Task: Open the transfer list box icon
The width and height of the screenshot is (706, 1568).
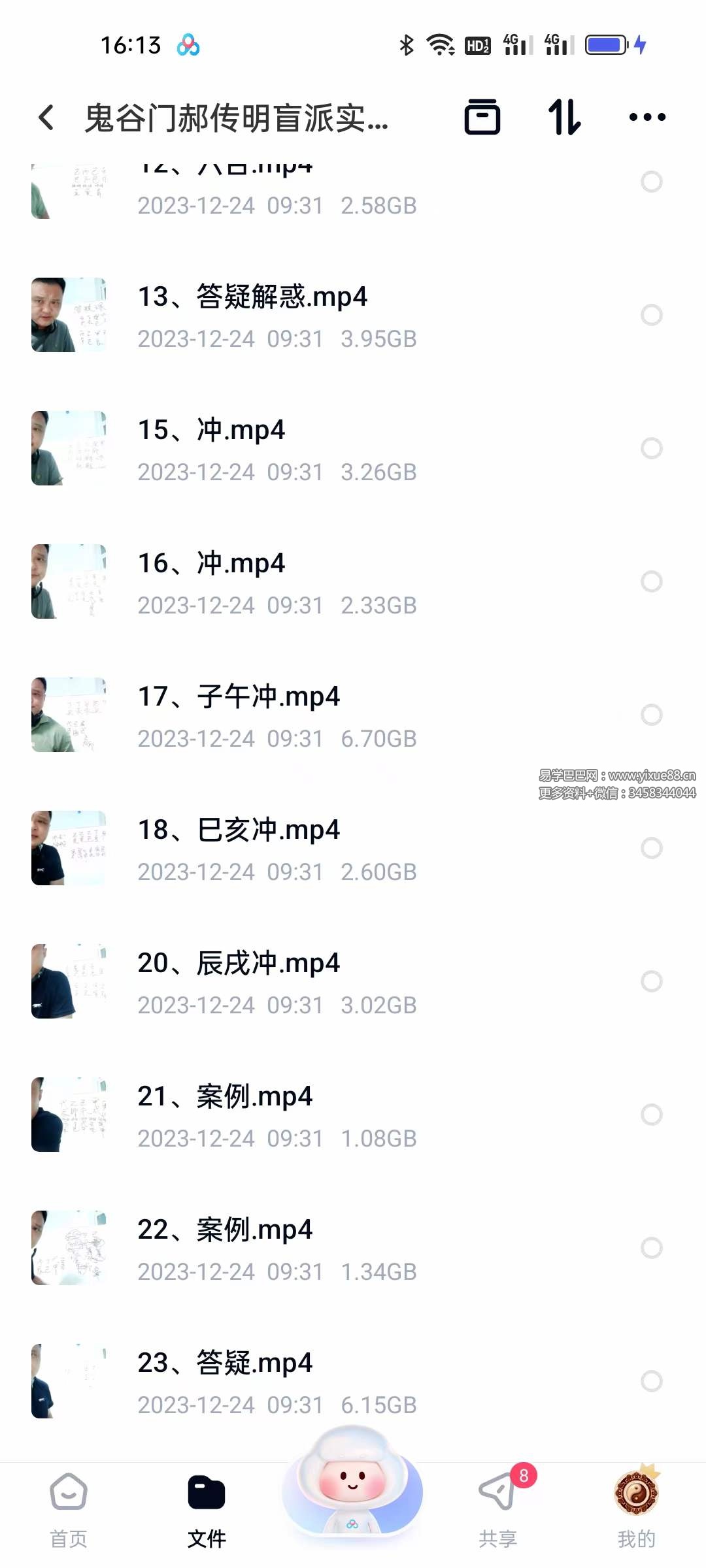Action: (x=482, y=118)
